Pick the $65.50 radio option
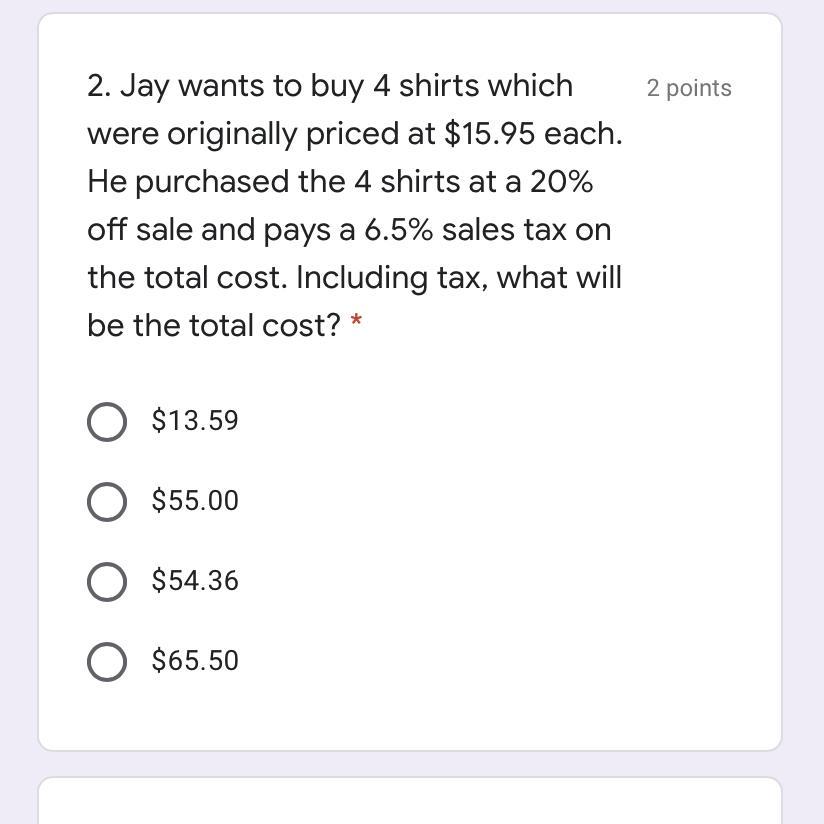This screenshot has width=824, height=824. coord(107,661)
